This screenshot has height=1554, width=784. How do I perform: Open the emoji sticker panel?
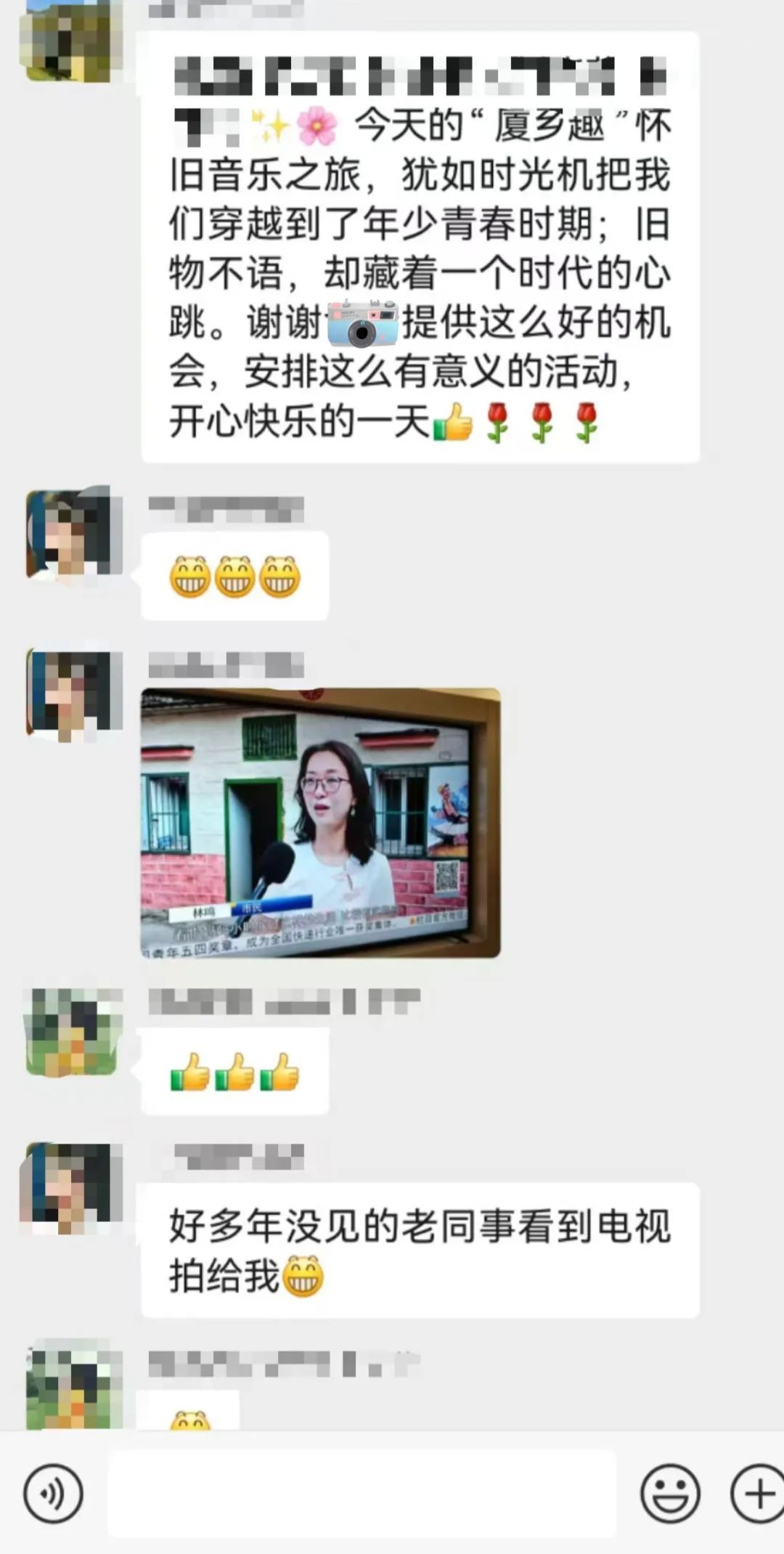click(669, 1494)
